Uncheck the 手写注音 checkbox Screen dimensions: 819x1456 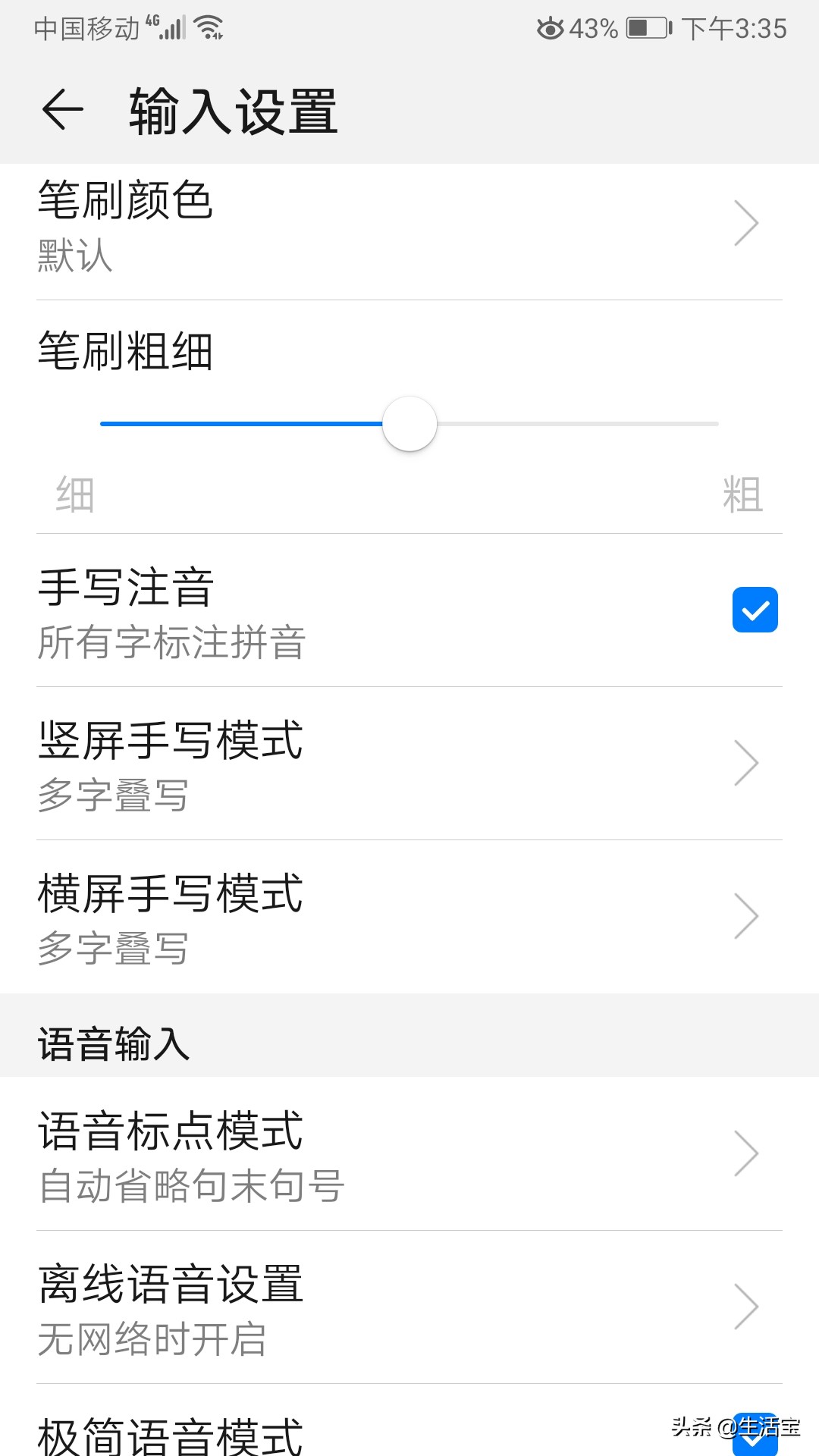755,608
